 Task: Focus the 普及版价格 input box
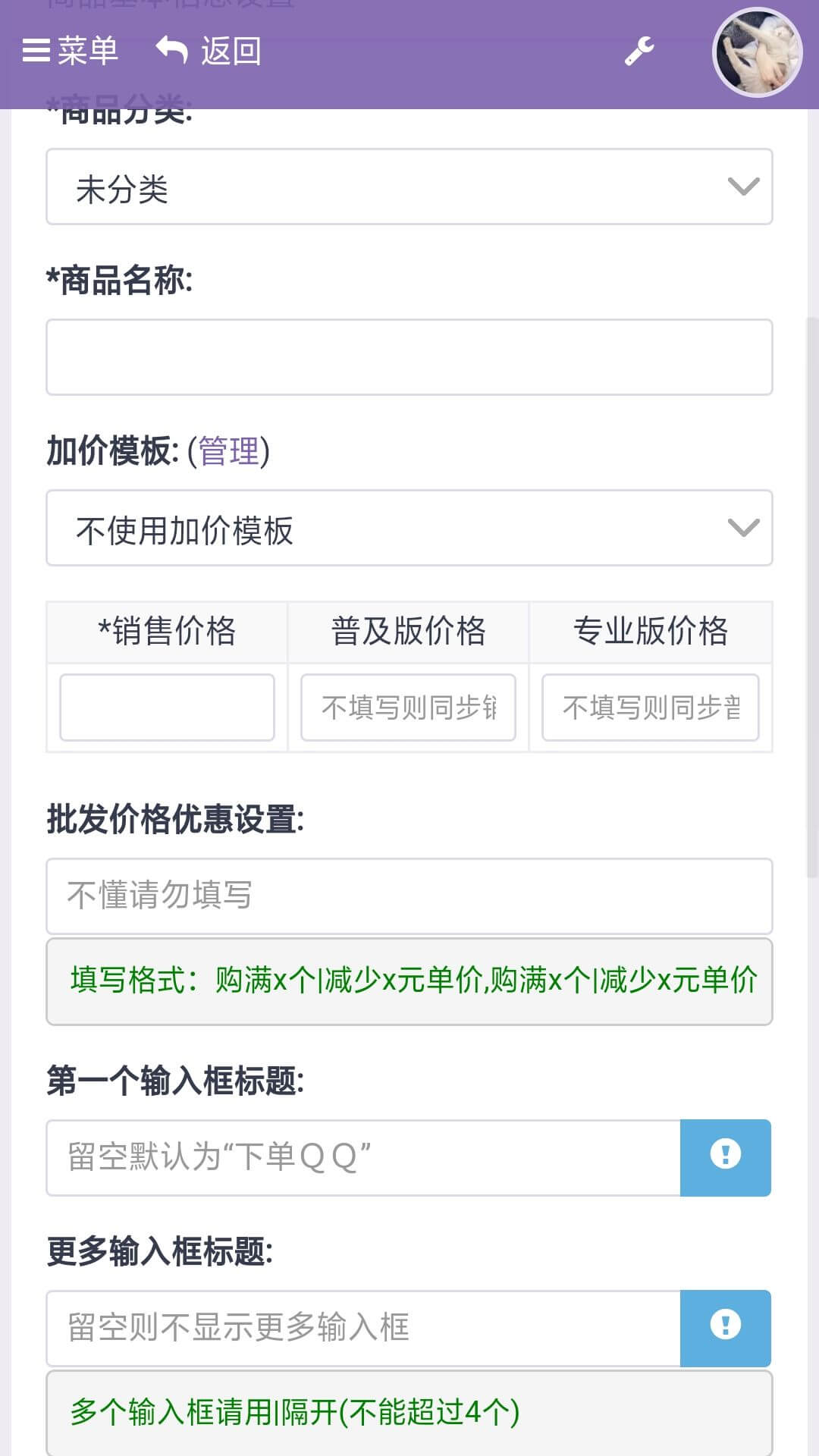pos(408,708)
